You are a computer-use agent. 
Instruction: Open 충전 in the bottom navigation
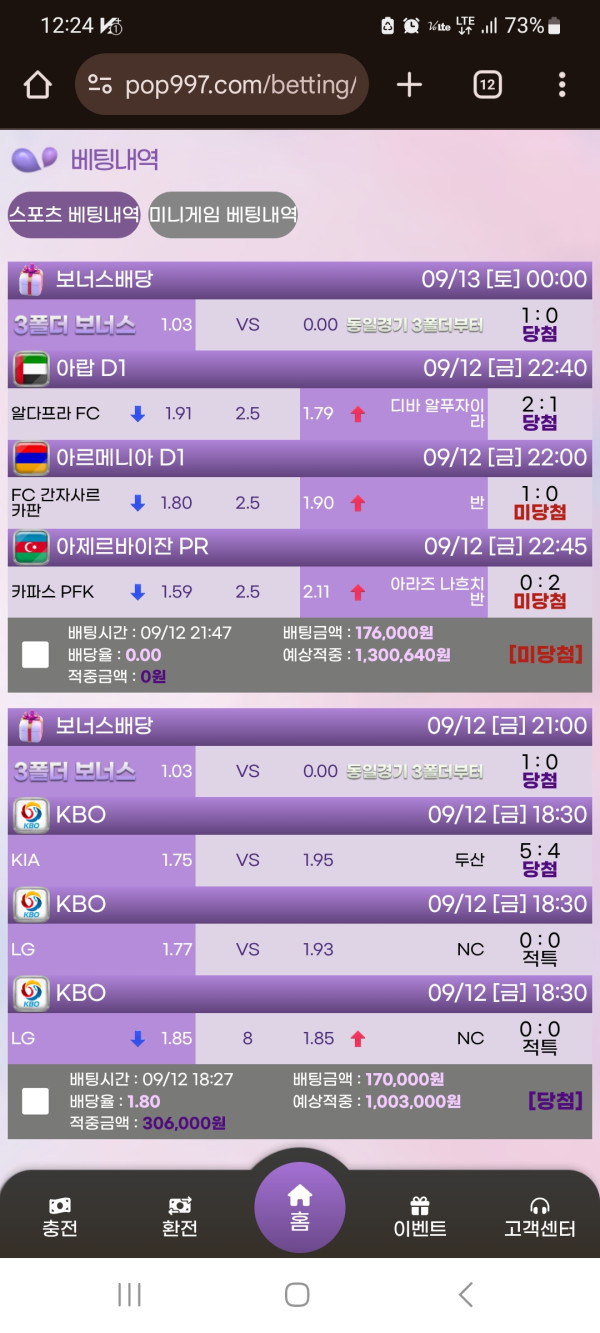click(x=60, y=1217)
